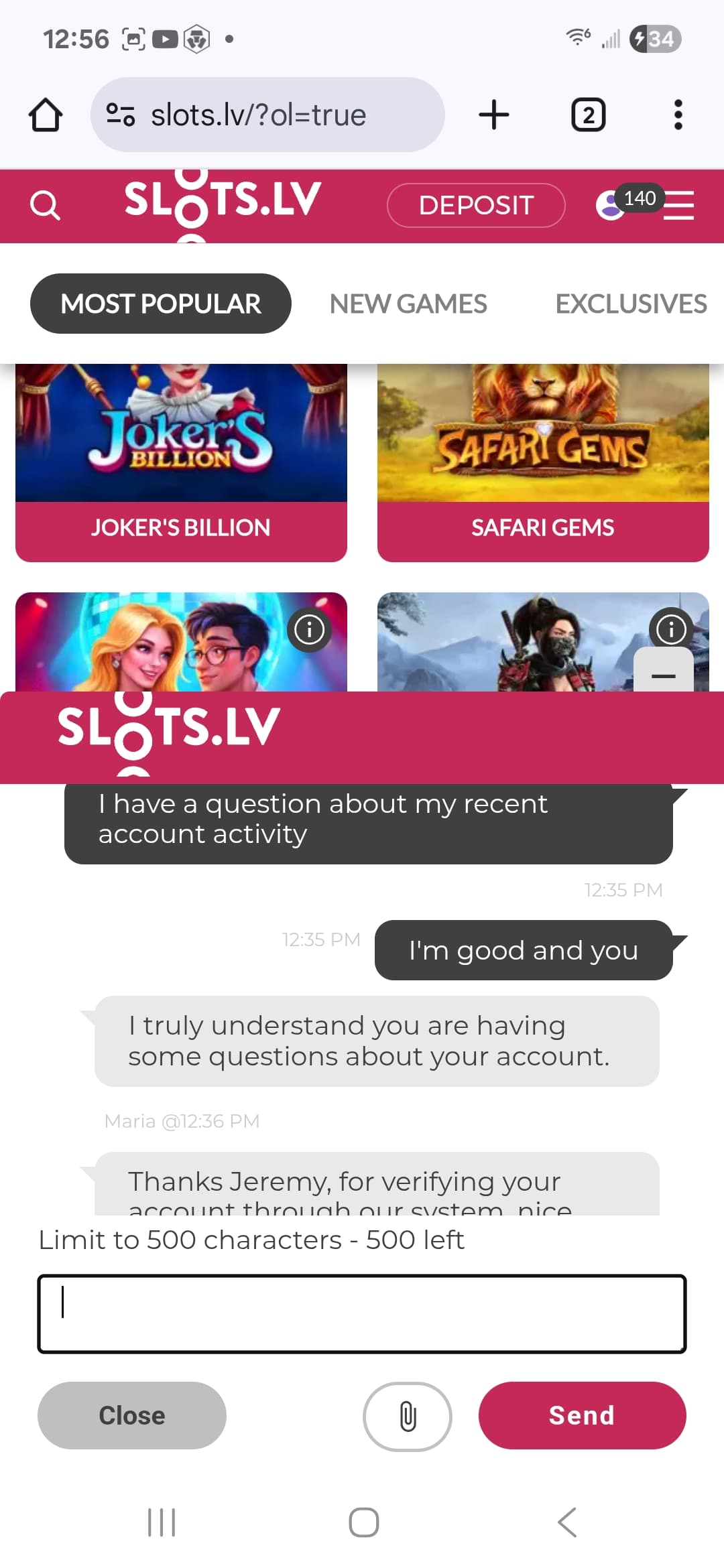Image resolution: width=724 pixels, height=1568 pixels.
Task: Switch to the EXCLUSIVES tab
Action: (x=631, y=304)
